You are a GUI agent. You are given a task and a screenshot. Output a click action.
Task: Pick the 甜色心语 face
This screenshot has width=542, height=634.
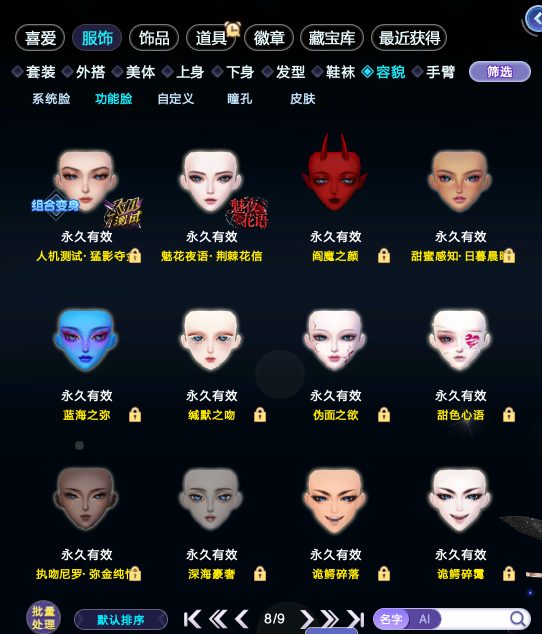tap(459, 340)
